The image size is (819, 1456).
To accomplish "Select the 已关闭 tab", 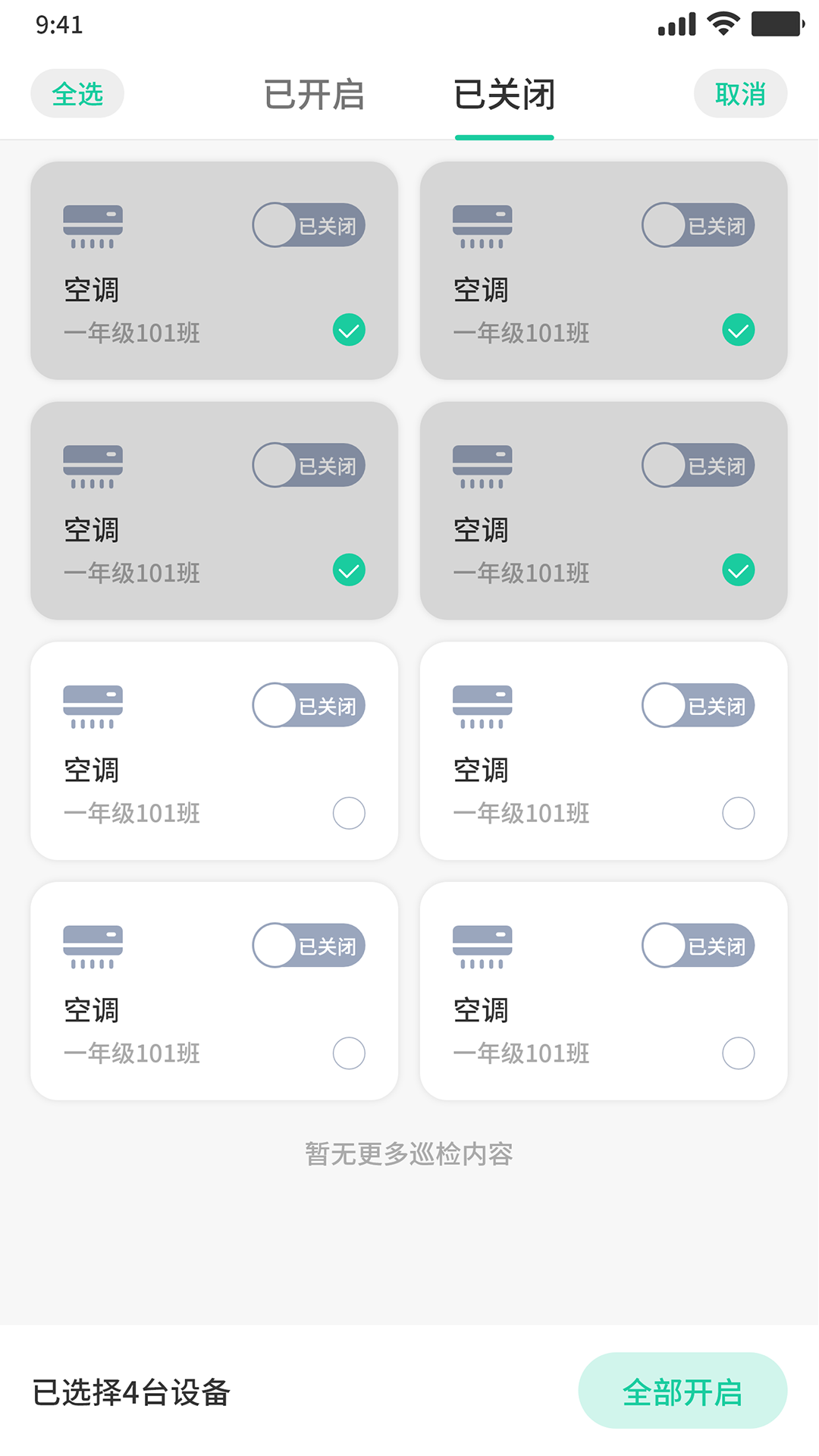I will (x=504, y=96).
